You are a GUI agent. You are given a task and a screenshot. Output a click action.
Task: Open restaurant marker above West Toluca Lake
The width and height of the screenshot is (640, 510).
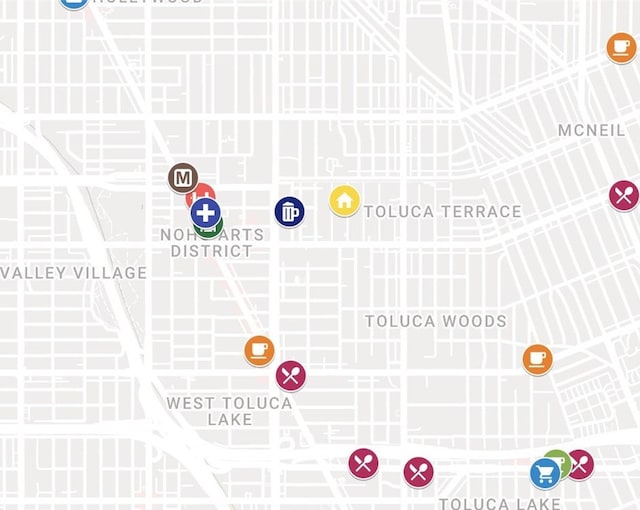click(290, 376)
